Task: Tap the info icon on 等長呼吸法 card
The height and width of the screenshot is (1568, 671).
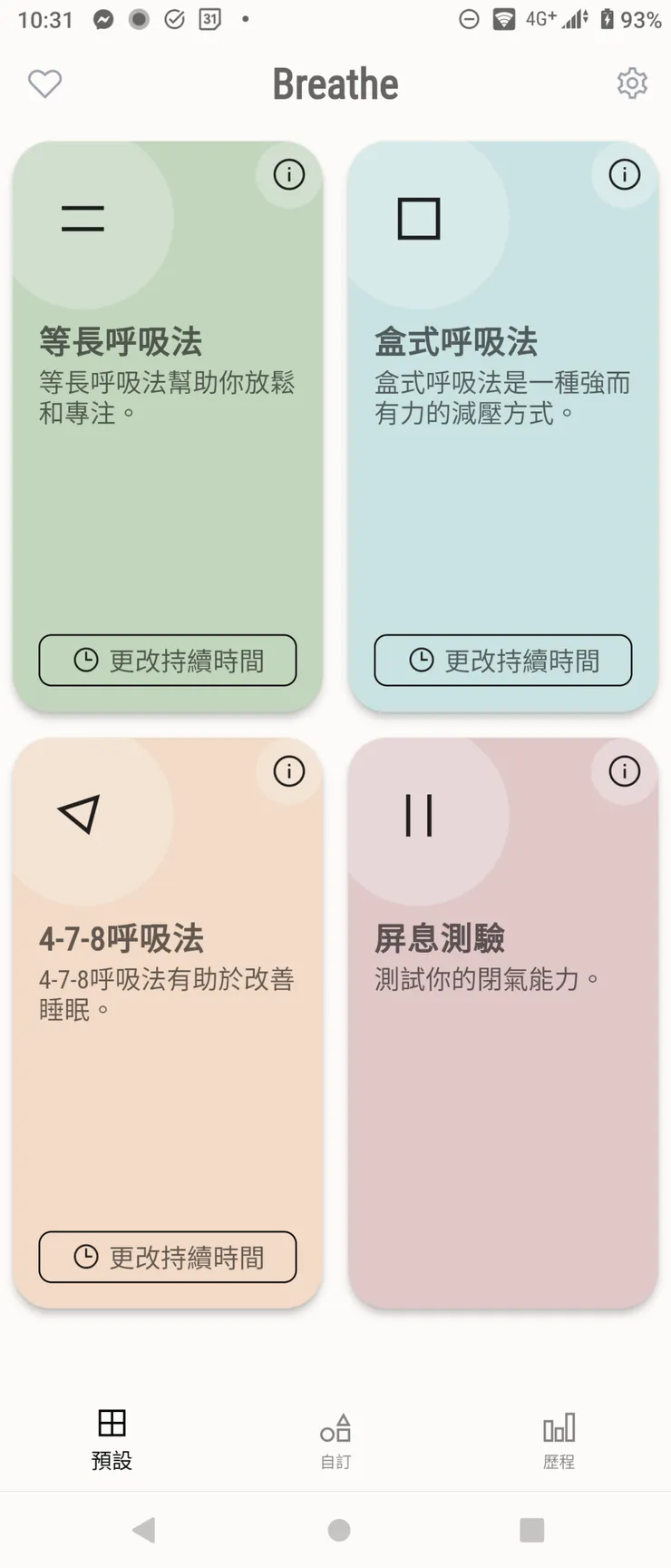Action: click(x=287, y=175)
